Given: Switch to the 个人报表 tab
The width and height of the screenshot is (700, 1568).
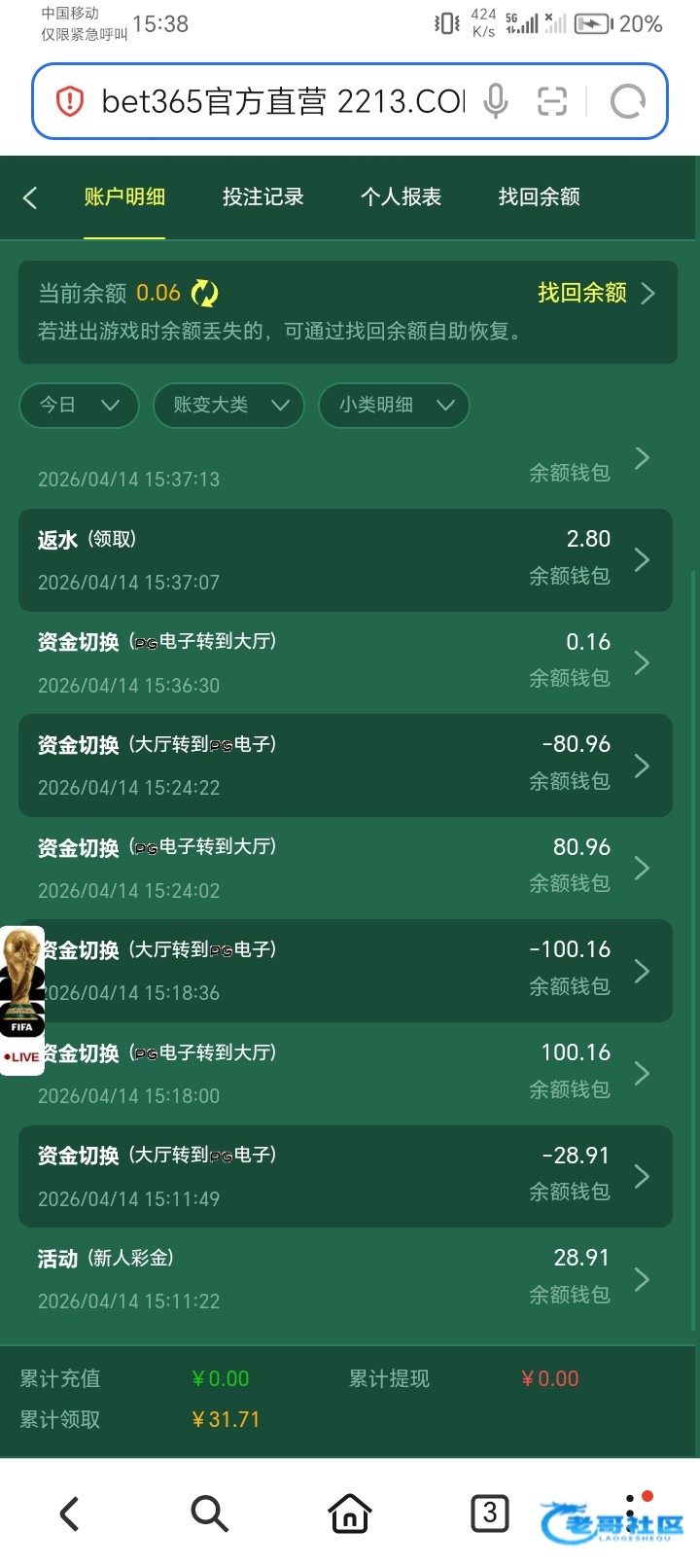Looking at the screenshot, I should click(401, 197).
